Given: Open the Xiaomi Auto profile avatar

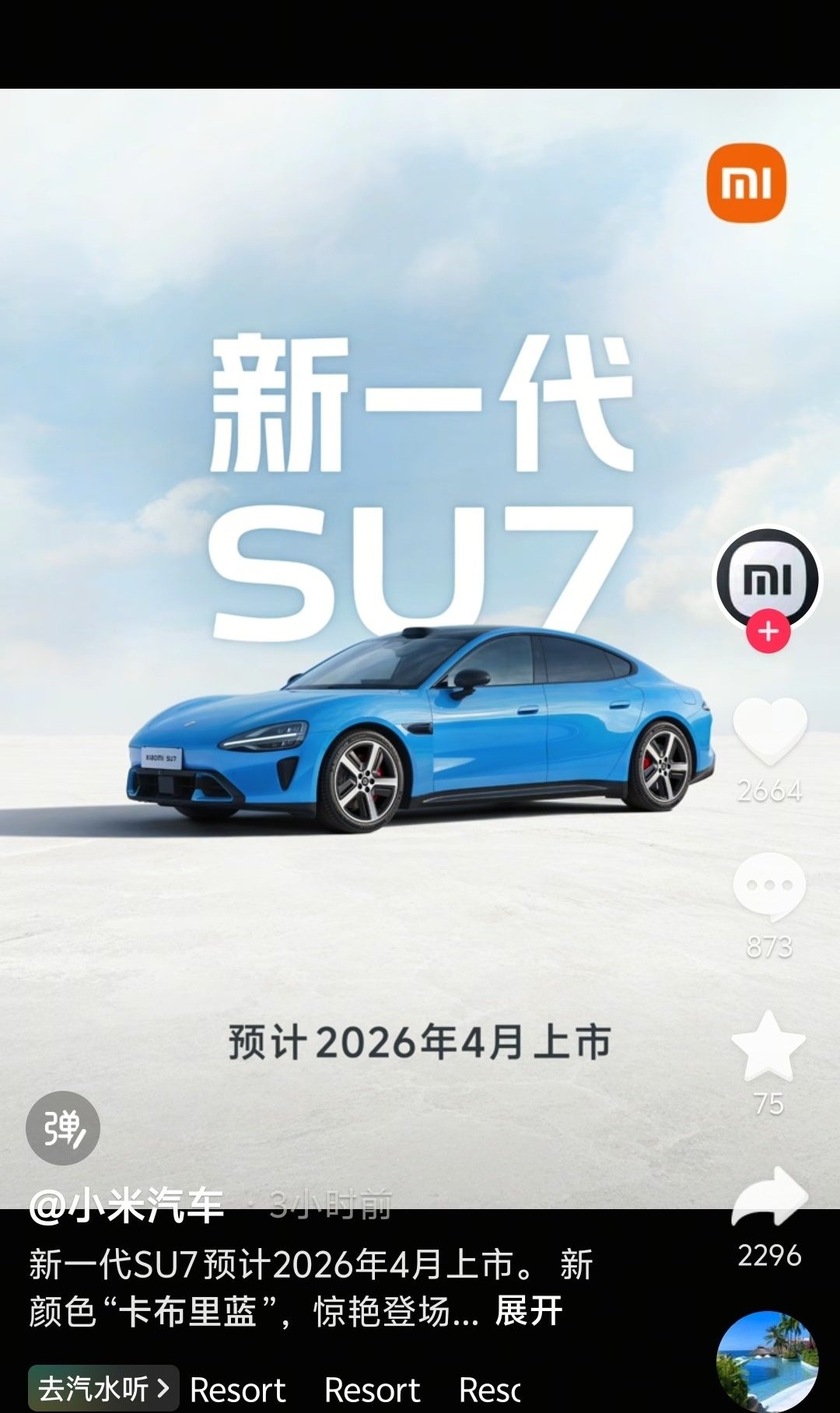Looking at the screenshot, I should pyautogui.click(x=768, y=578).
